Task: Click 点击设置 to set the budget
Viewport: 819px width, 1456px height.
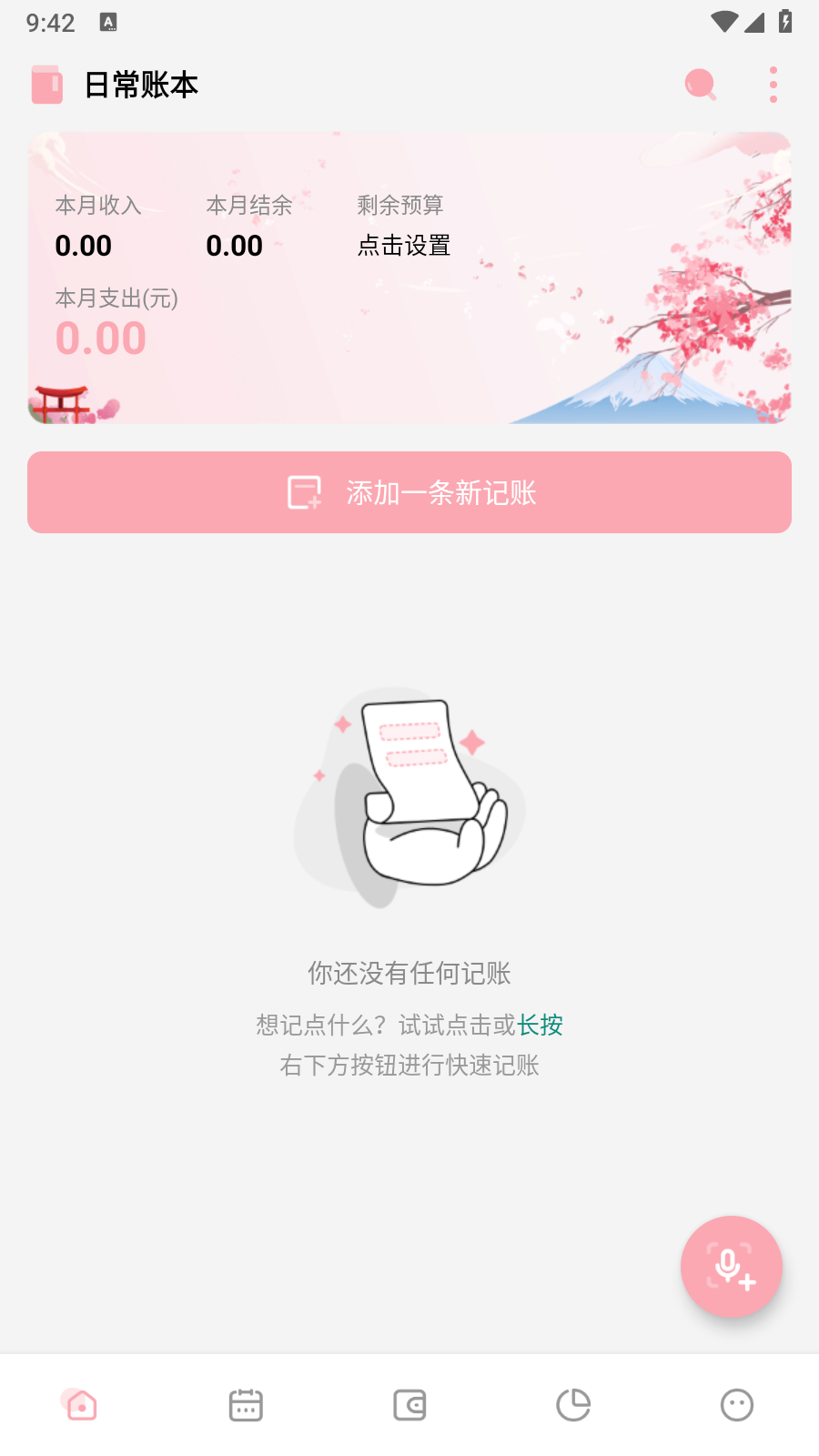Action: 406,245
